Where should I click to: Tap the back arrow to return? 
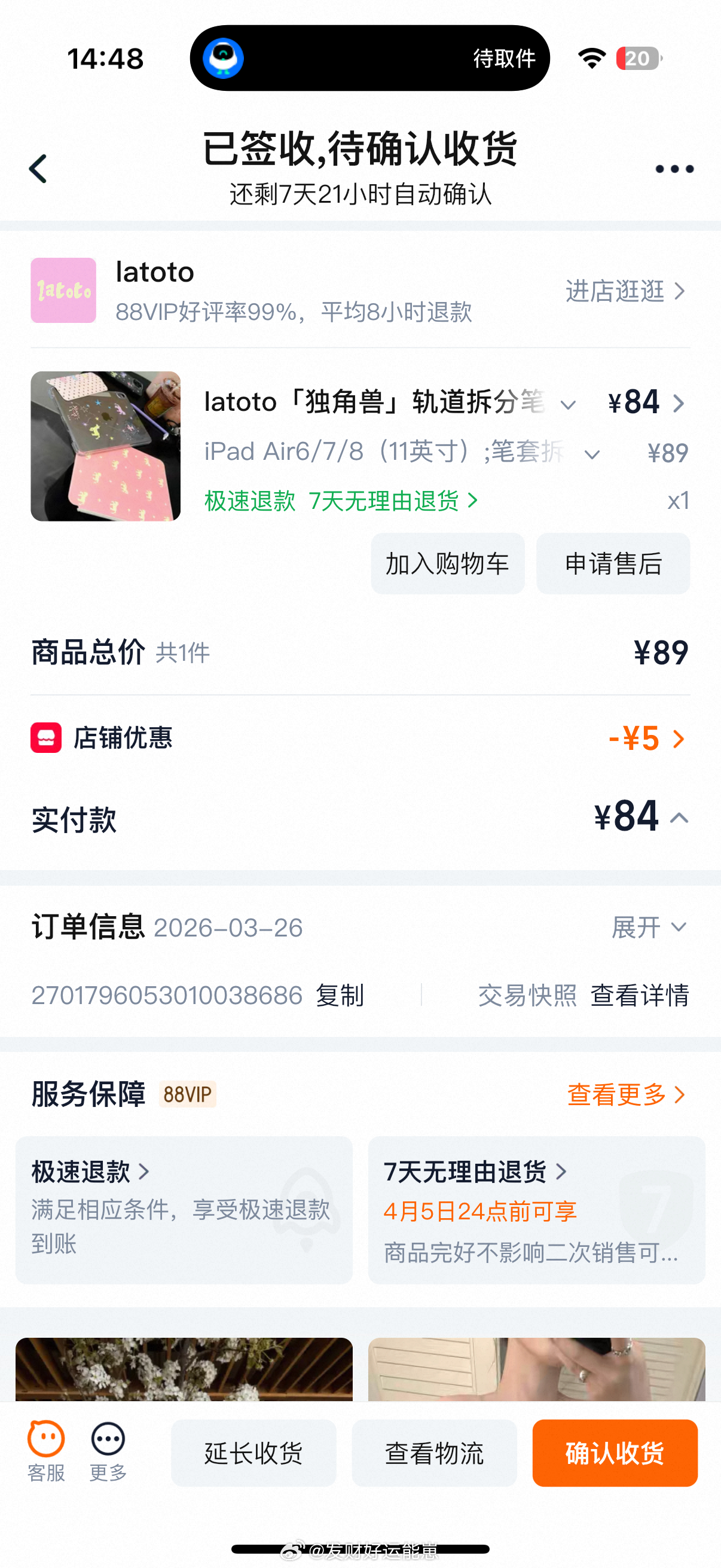(x=38, y=169)
